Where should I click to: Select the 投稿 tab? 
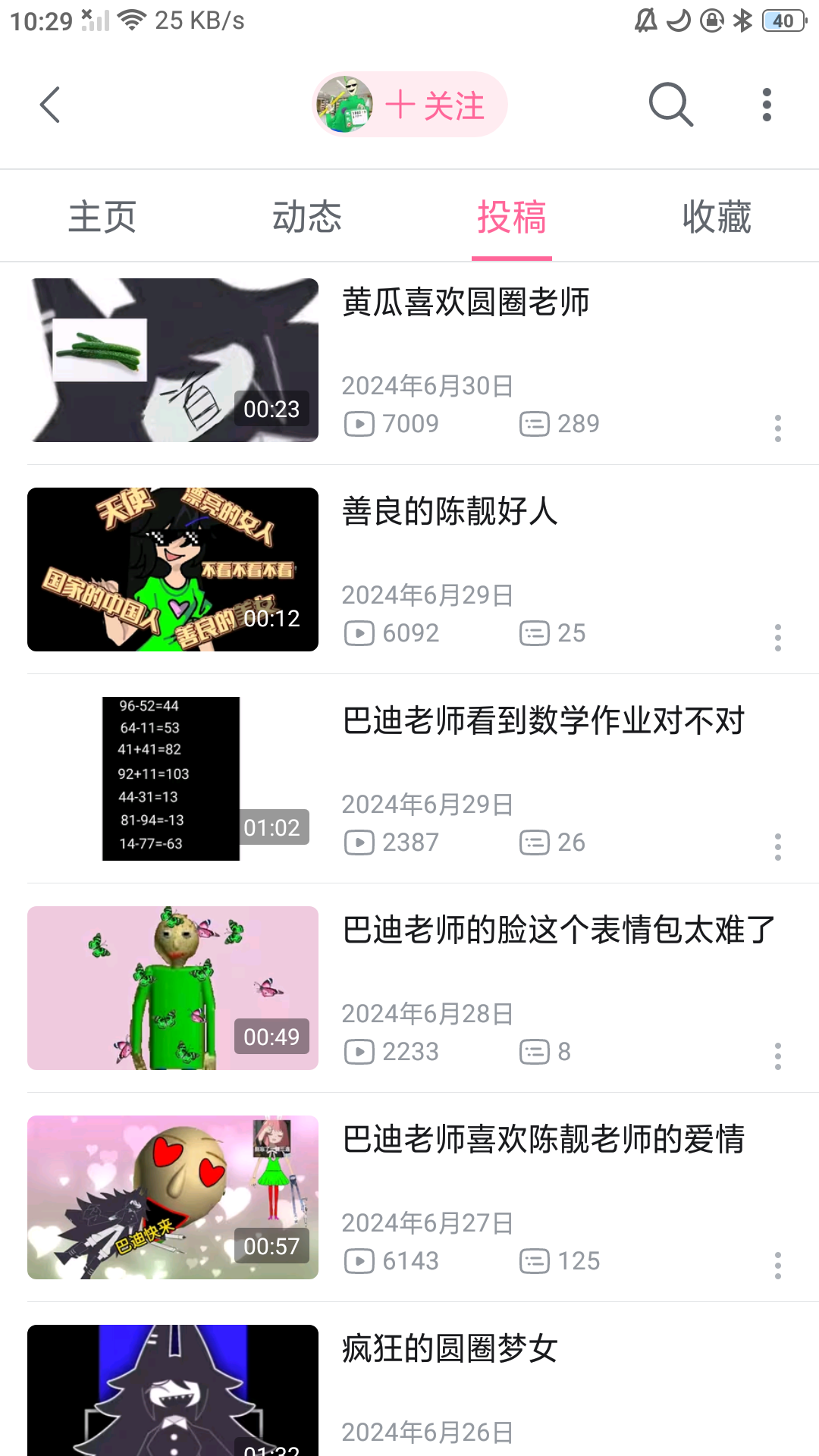(512, 217)
